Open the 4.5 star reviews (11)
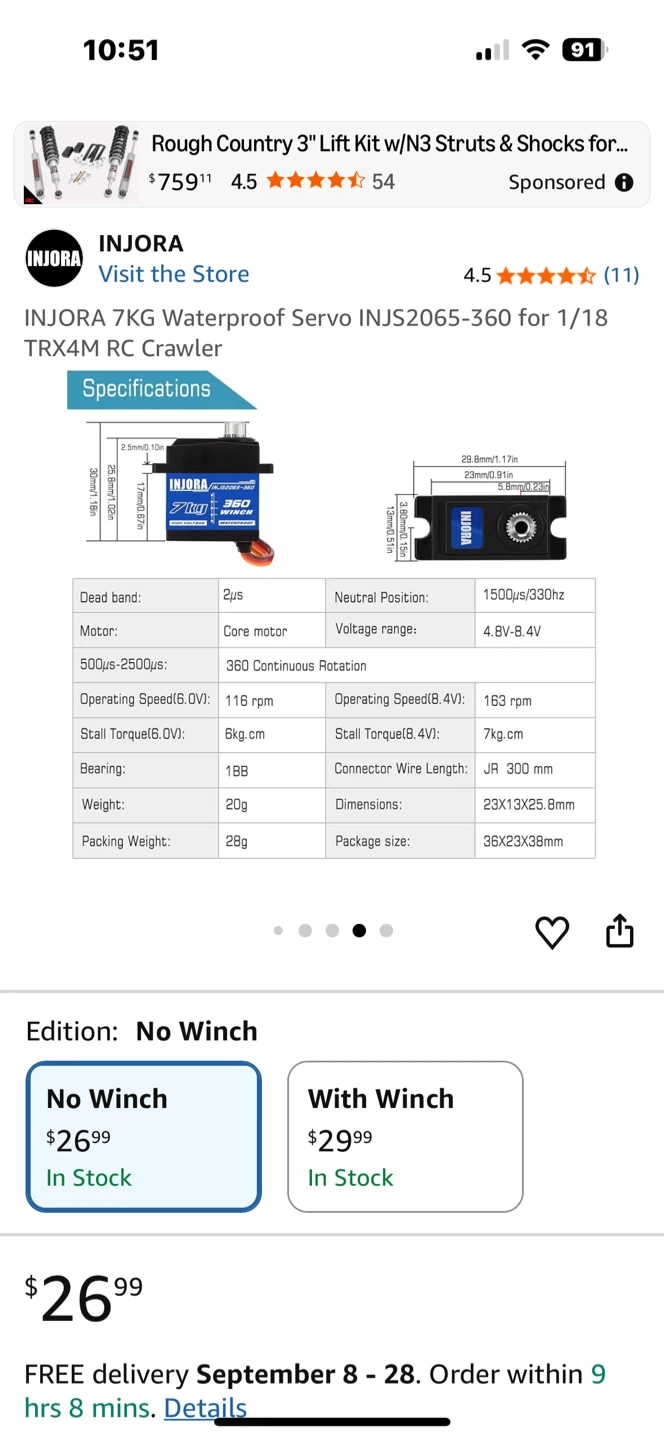 (x=551, y=275)
